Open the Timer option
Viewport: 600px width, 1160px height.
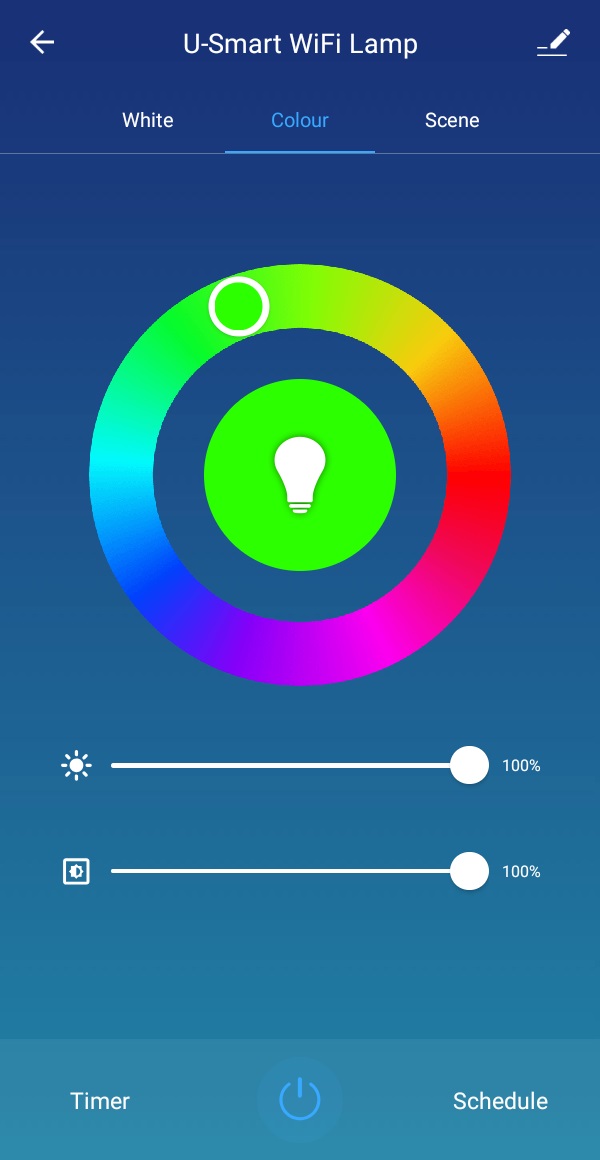click(x=100, y=1101)
